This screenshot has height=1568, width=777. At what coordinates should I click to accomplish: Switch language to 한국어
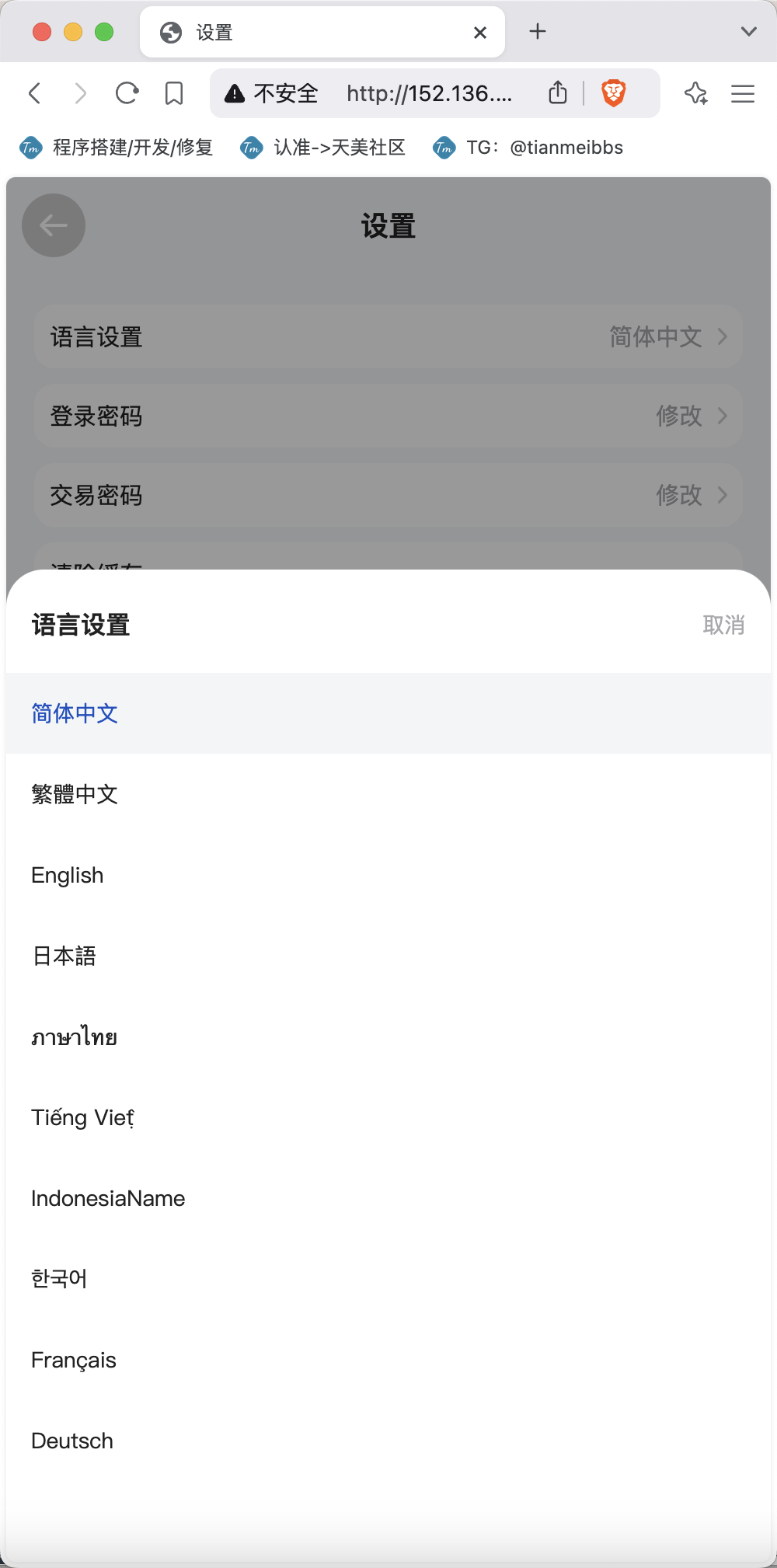388,1279
